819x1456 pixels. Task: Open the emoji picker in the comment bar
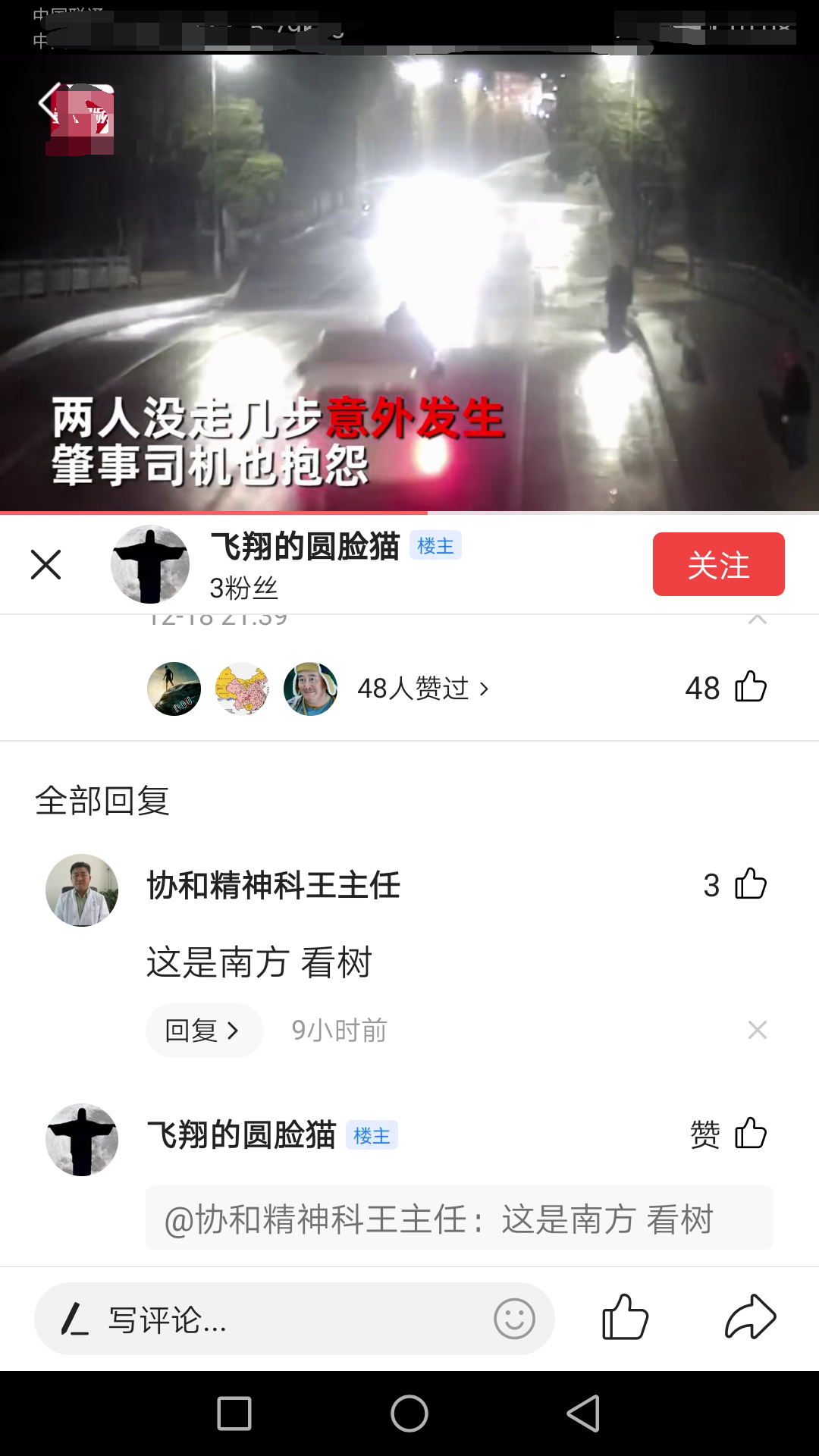pyautogui.click(x=514, y=1319)
